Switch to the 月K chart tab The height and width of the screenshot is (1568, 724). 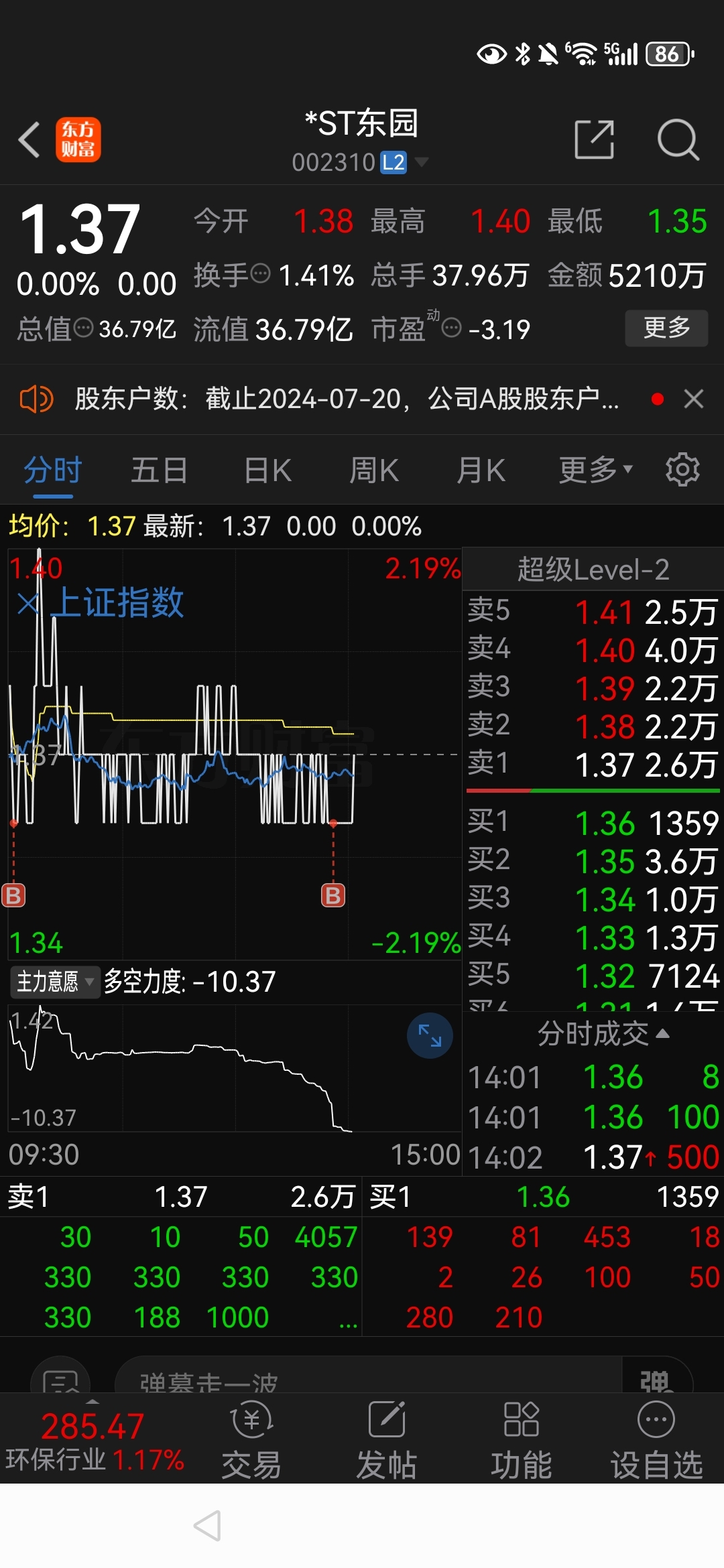coord(481,470)
